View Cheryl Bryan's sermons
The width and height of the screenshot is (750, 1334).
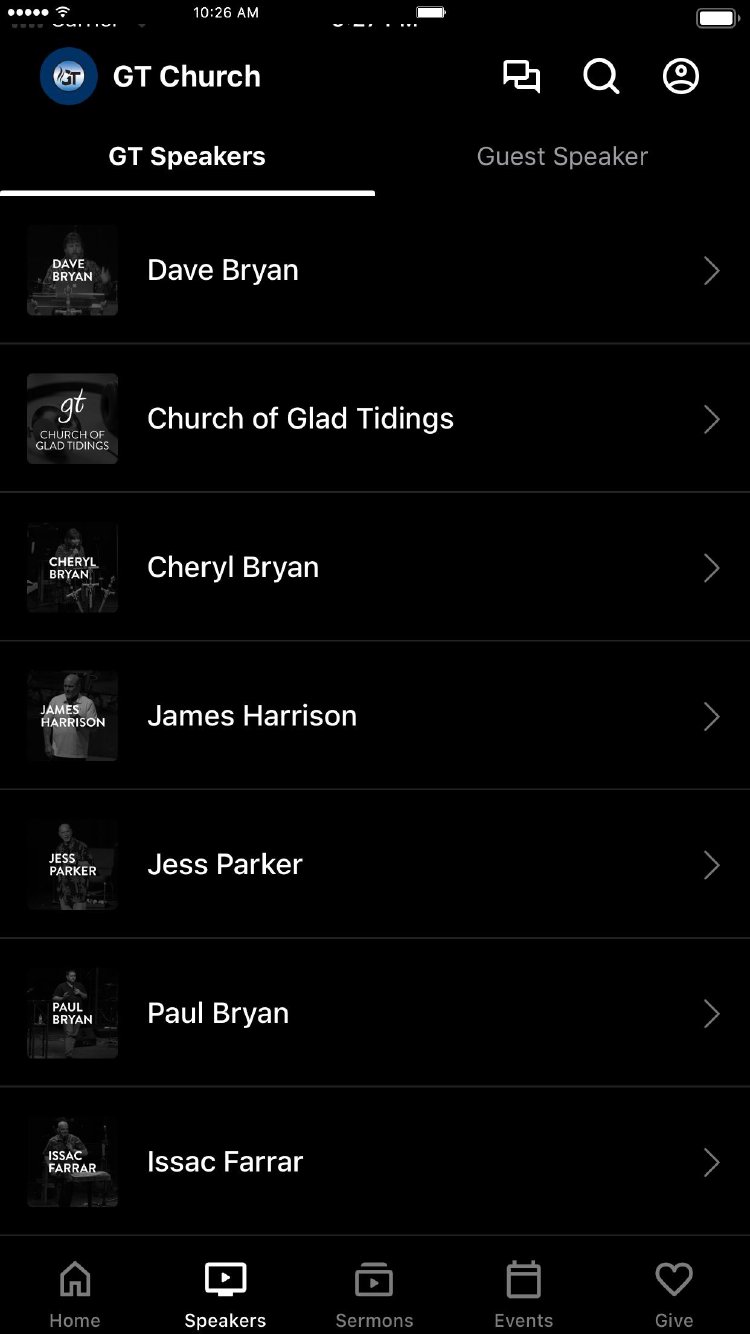click(x=375, y=568)
